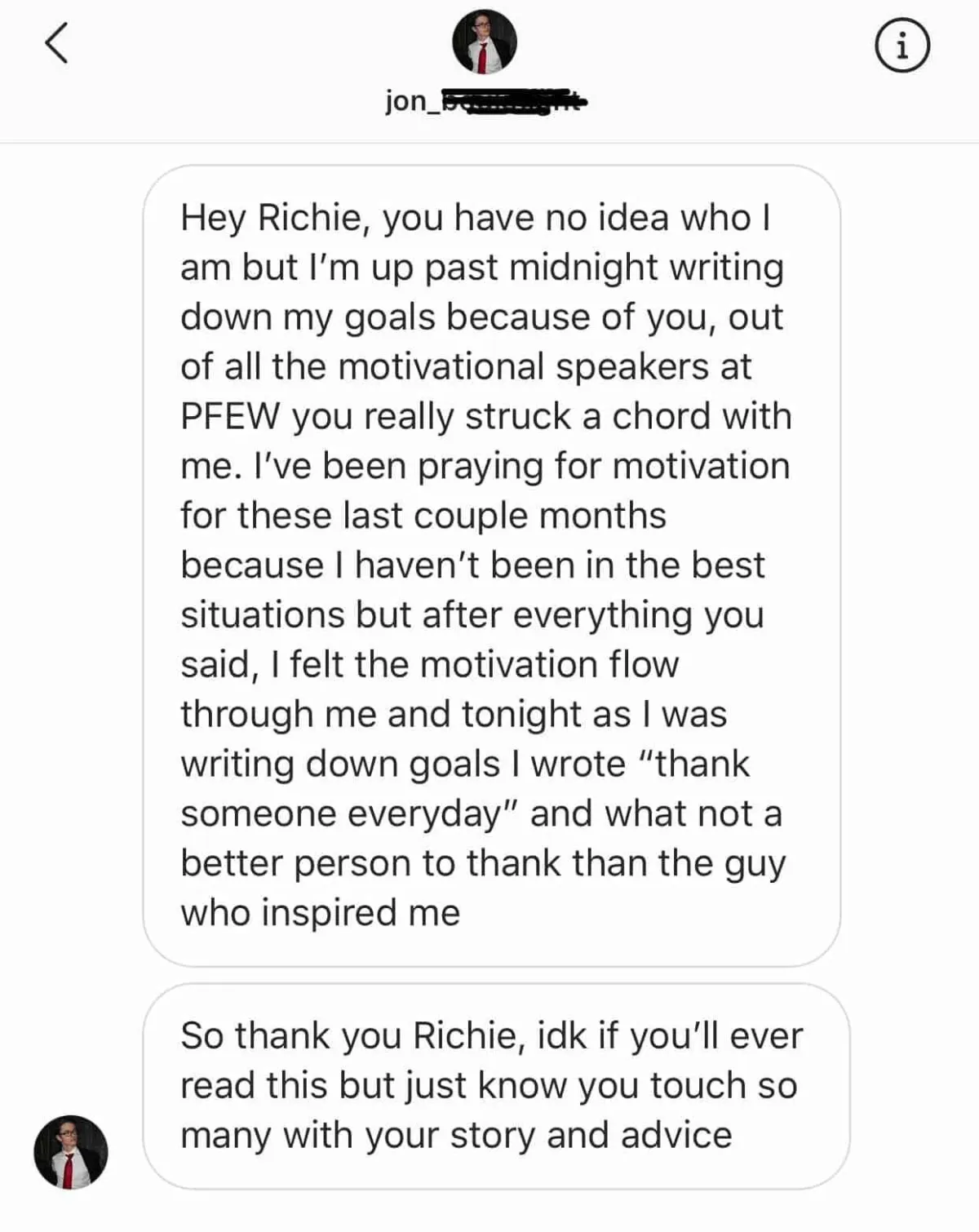View sender's avatar beside the last message
The height and width of the screenshot is (1232, 979).
tap(70, 1152)
